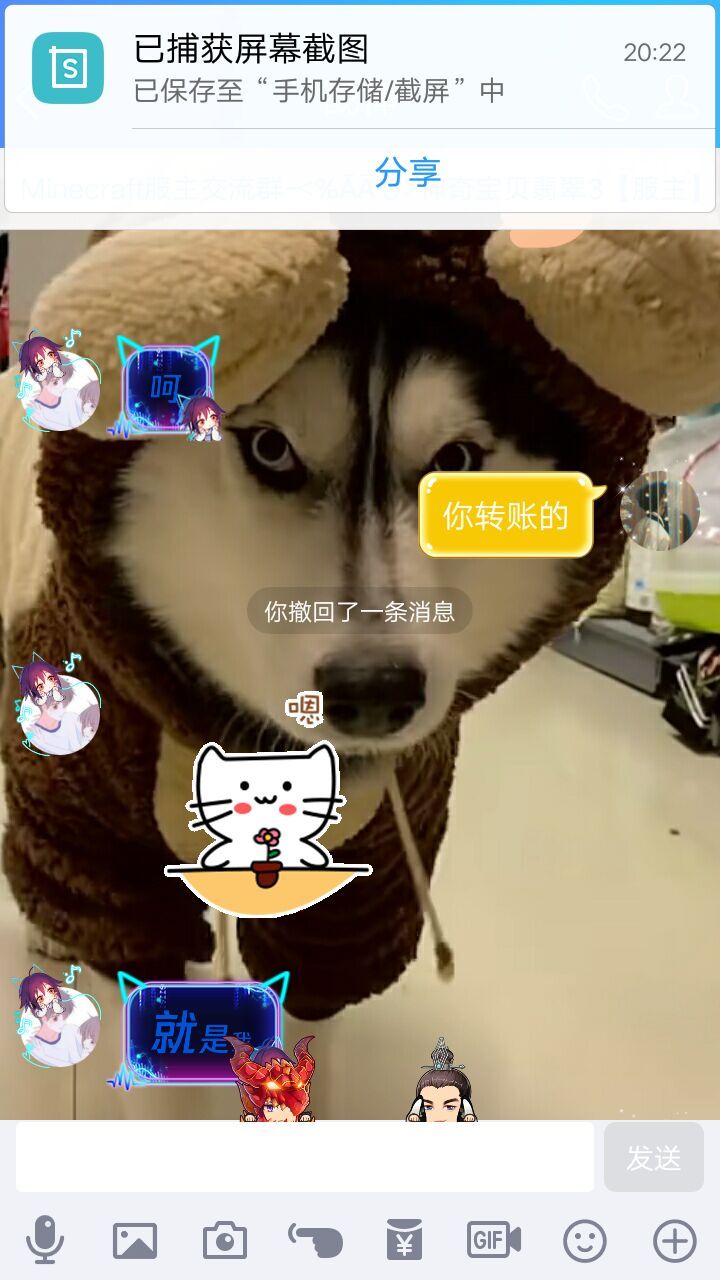Tap 分享 in the screenshot notification
The height and width of the screenshot is (1280, 720).
coord(407,172)
